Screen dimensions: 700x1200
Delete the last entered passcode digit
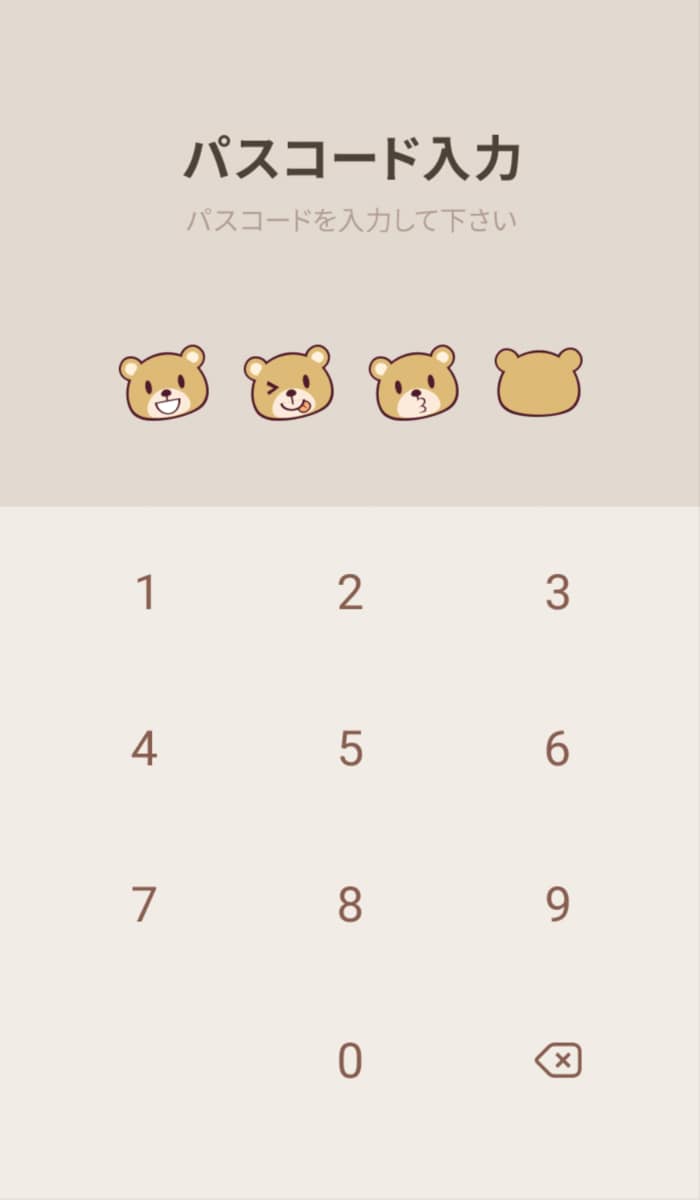(558, 1061)
